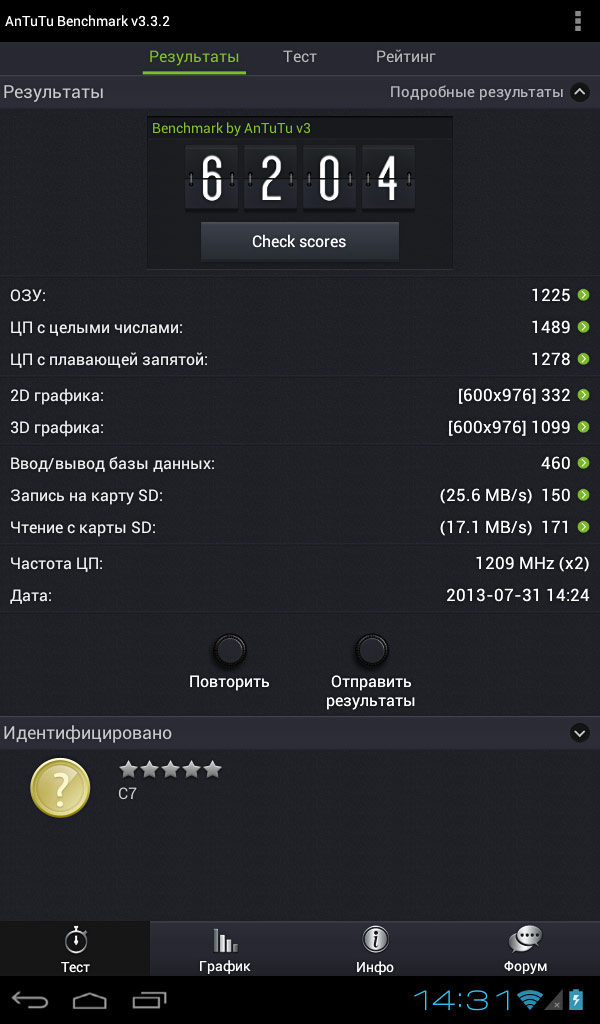This screenshot has width=600, height=1024.
Task: Open the График bottom tab
Action: coord(224,949)
